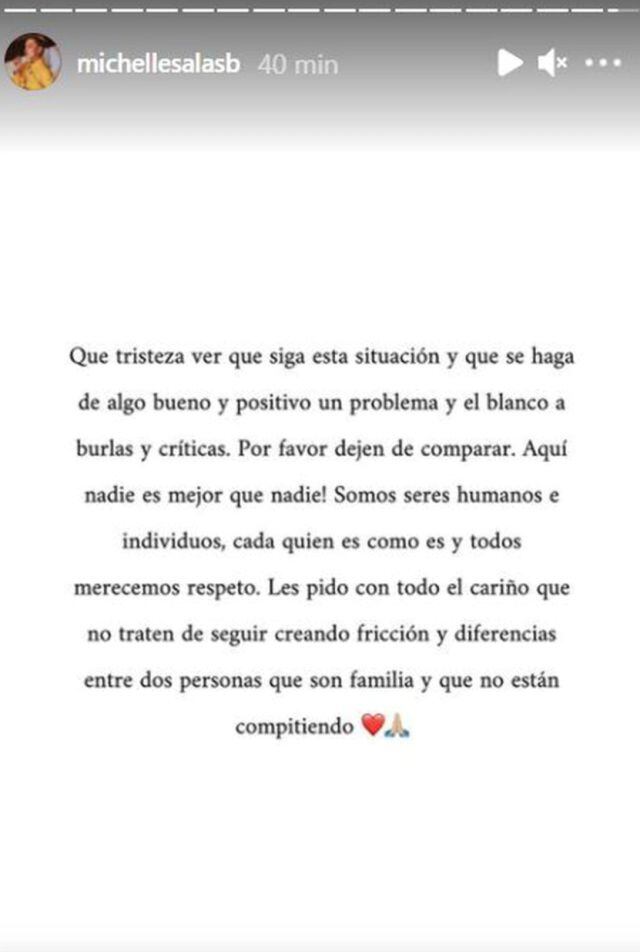Unmute the story sound
Image resolution: width=640 pixels, height=952 pixels.
(552, 63)
